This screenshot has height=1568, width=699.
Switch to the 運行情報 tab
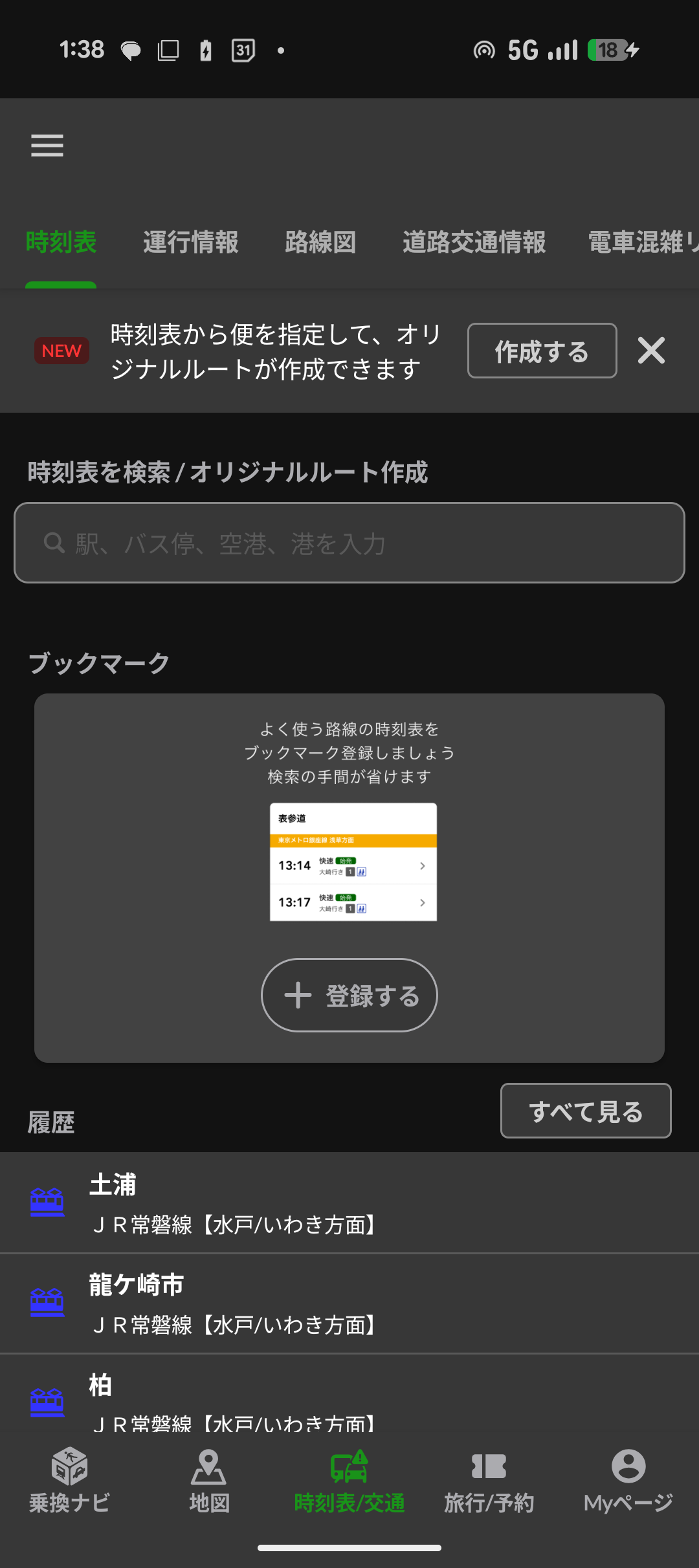190,243
